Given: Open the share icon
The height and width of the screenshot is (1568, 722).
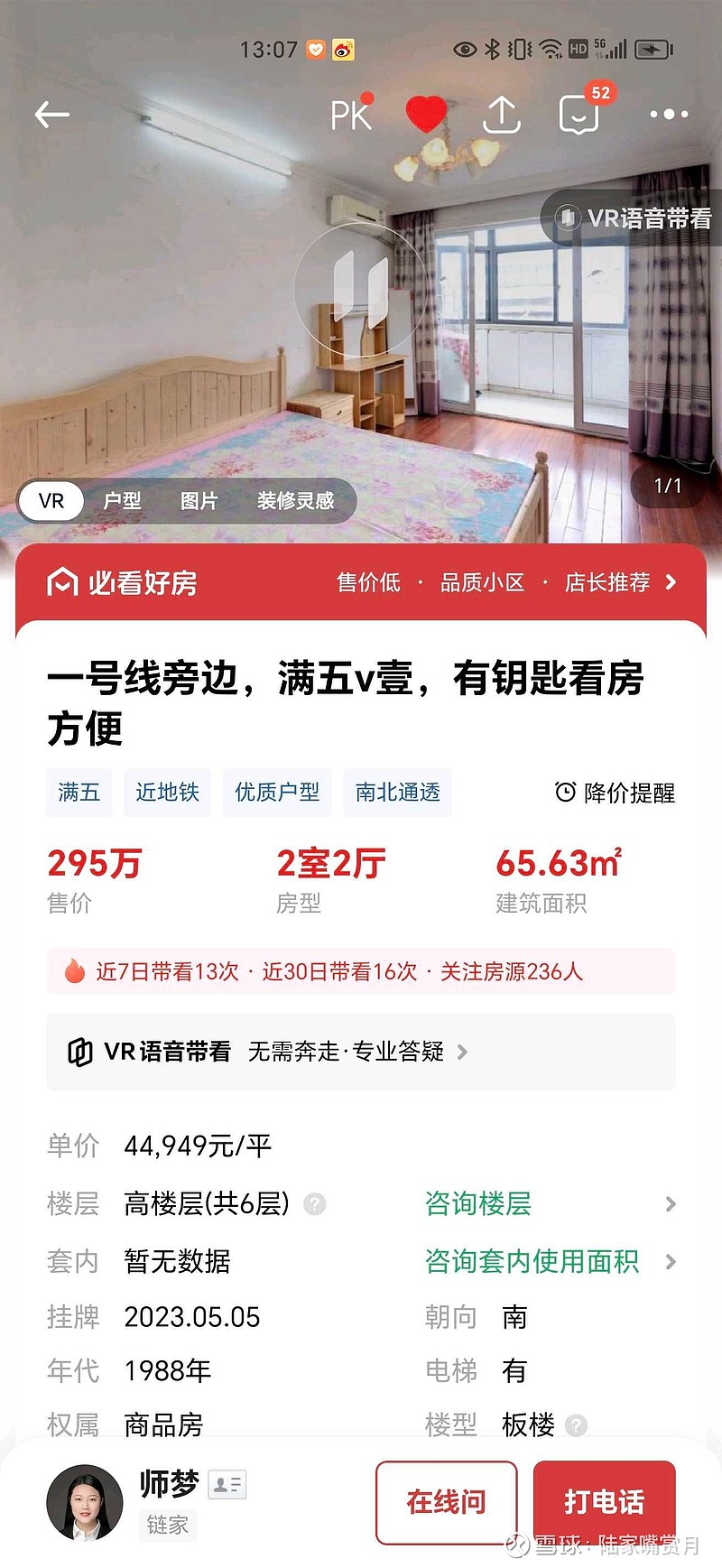Looking at the screenshot, I should (502, 115).
